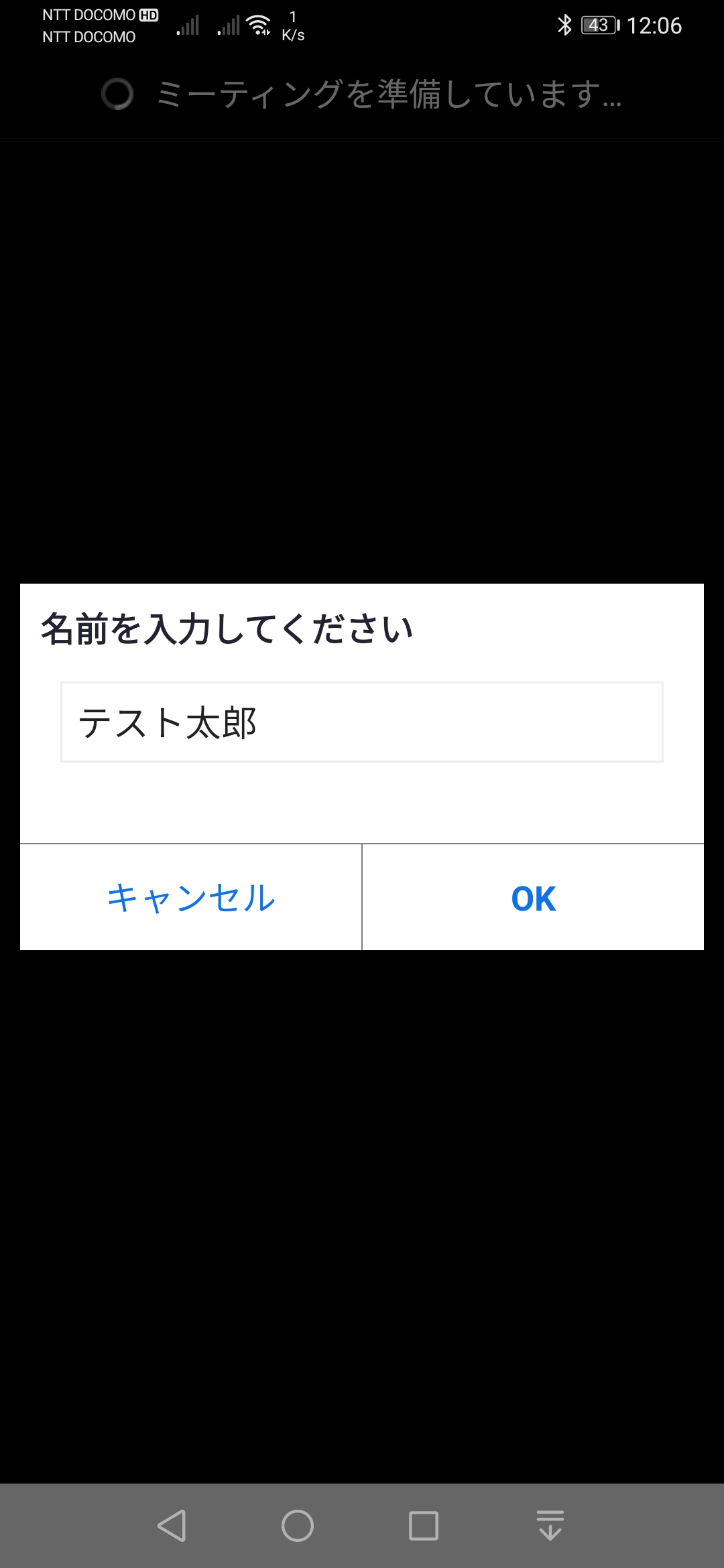This screenshot has width=724, height=1568.
Task: Confirm the name with OK
Action: [534, 897]
